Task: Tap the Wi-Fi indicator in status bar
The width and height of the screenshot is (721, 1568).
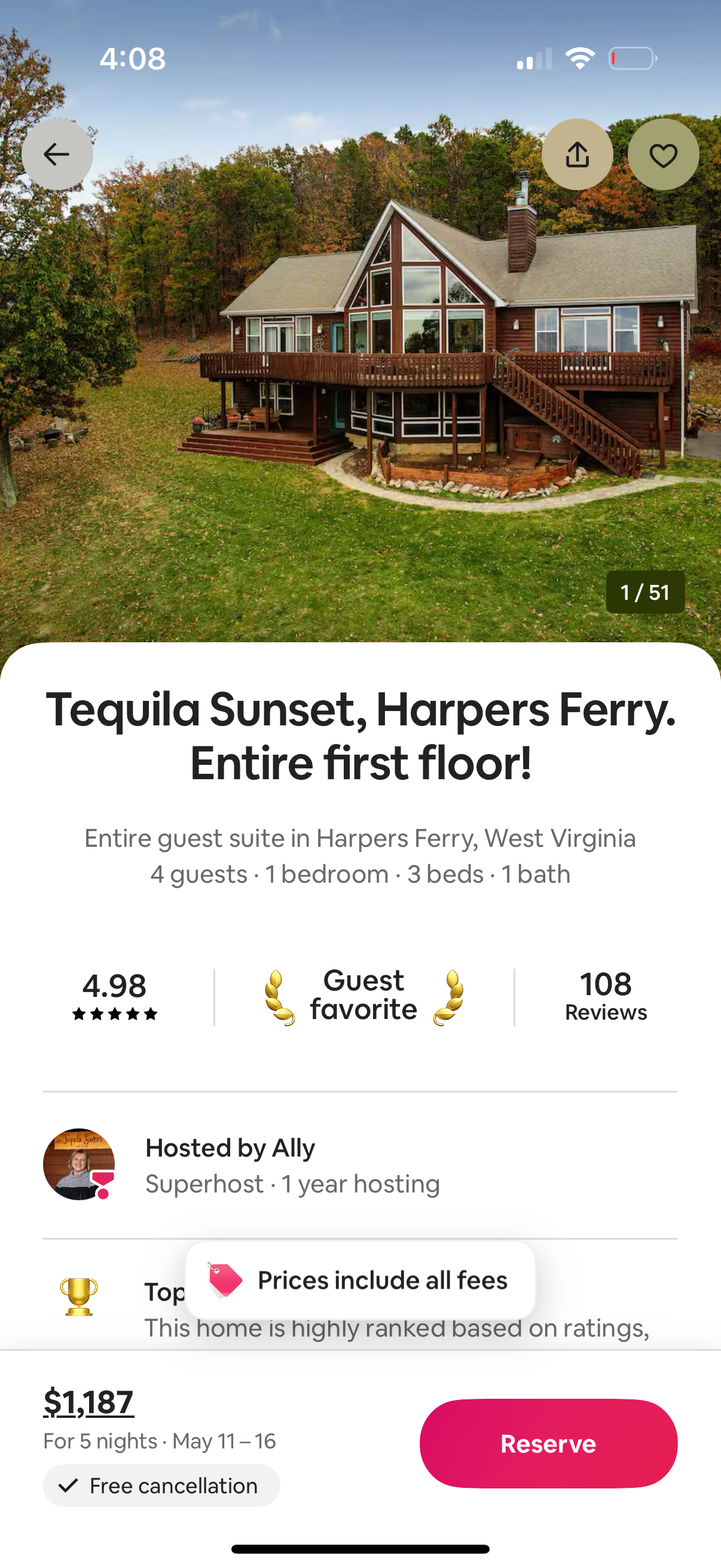Action: pos(580,59)
